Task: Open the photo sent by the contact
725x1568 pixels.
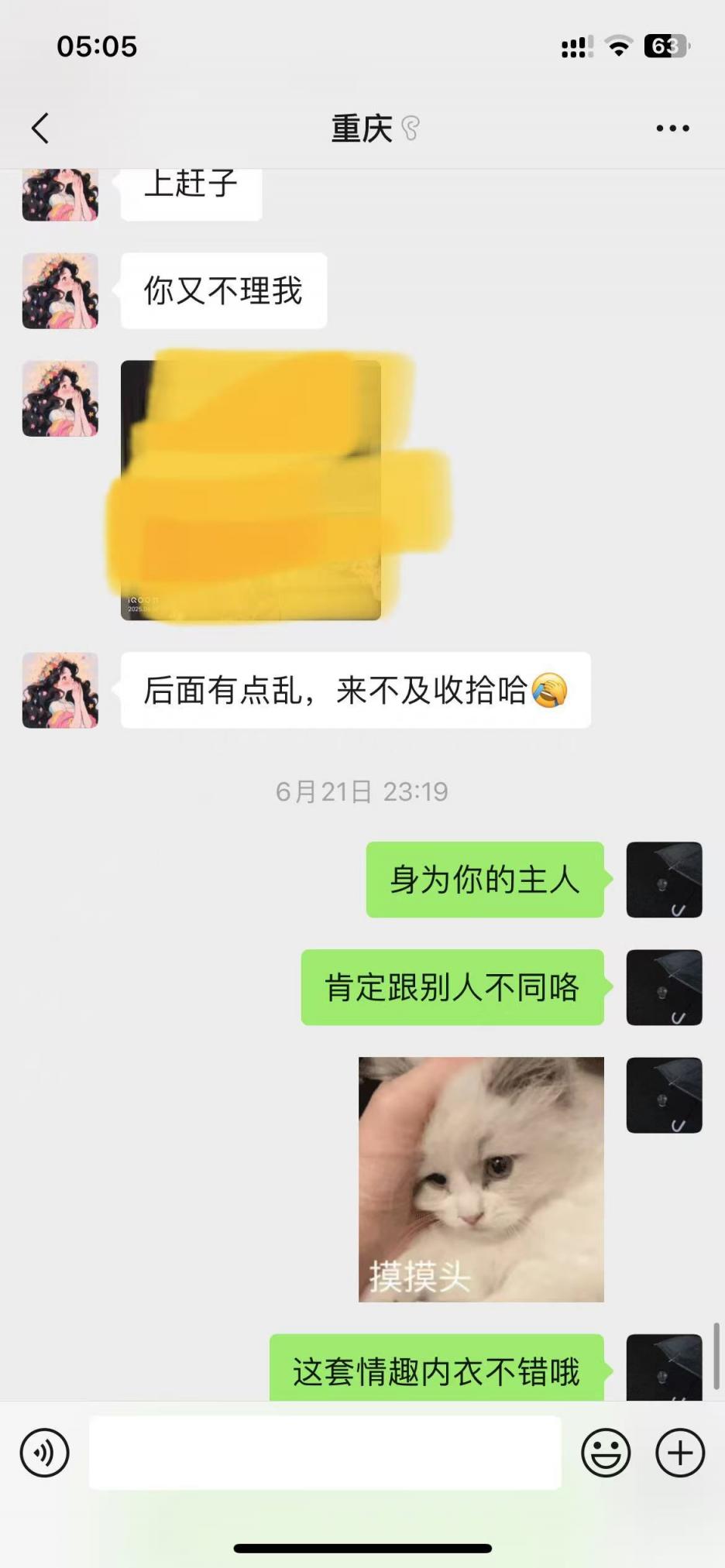Action: click(251, 489)
